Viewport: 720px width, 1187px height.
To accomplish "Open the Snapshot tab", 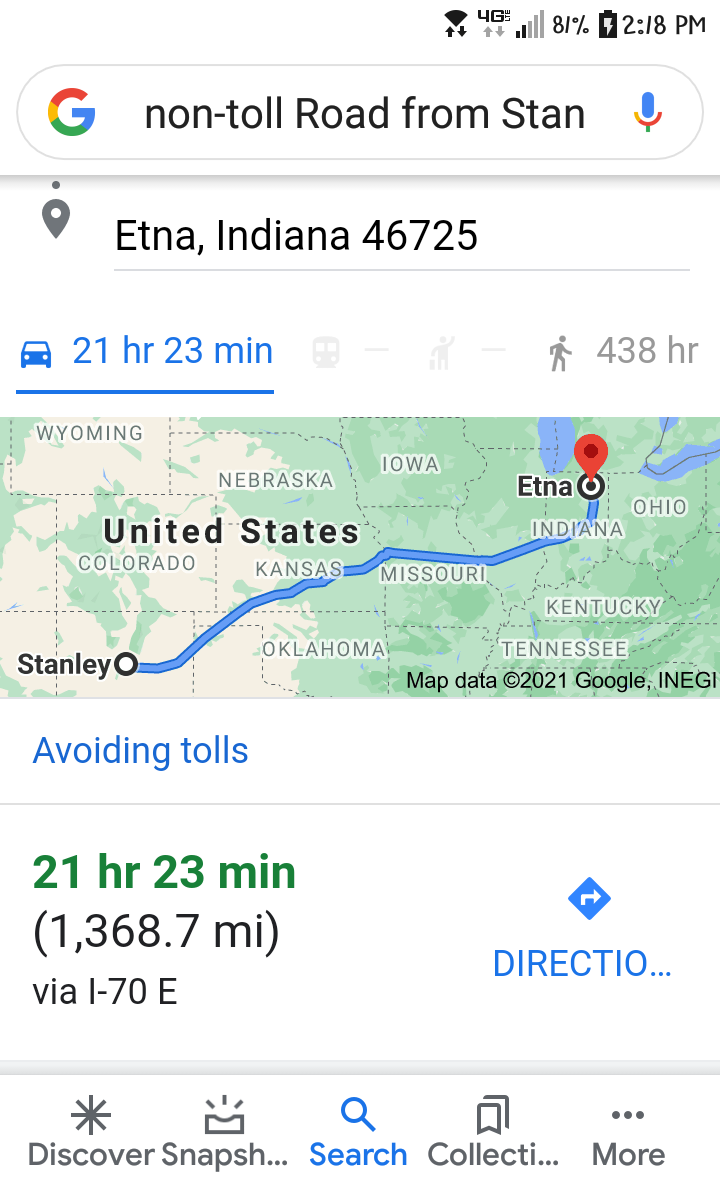I will tap(224, 1132).
